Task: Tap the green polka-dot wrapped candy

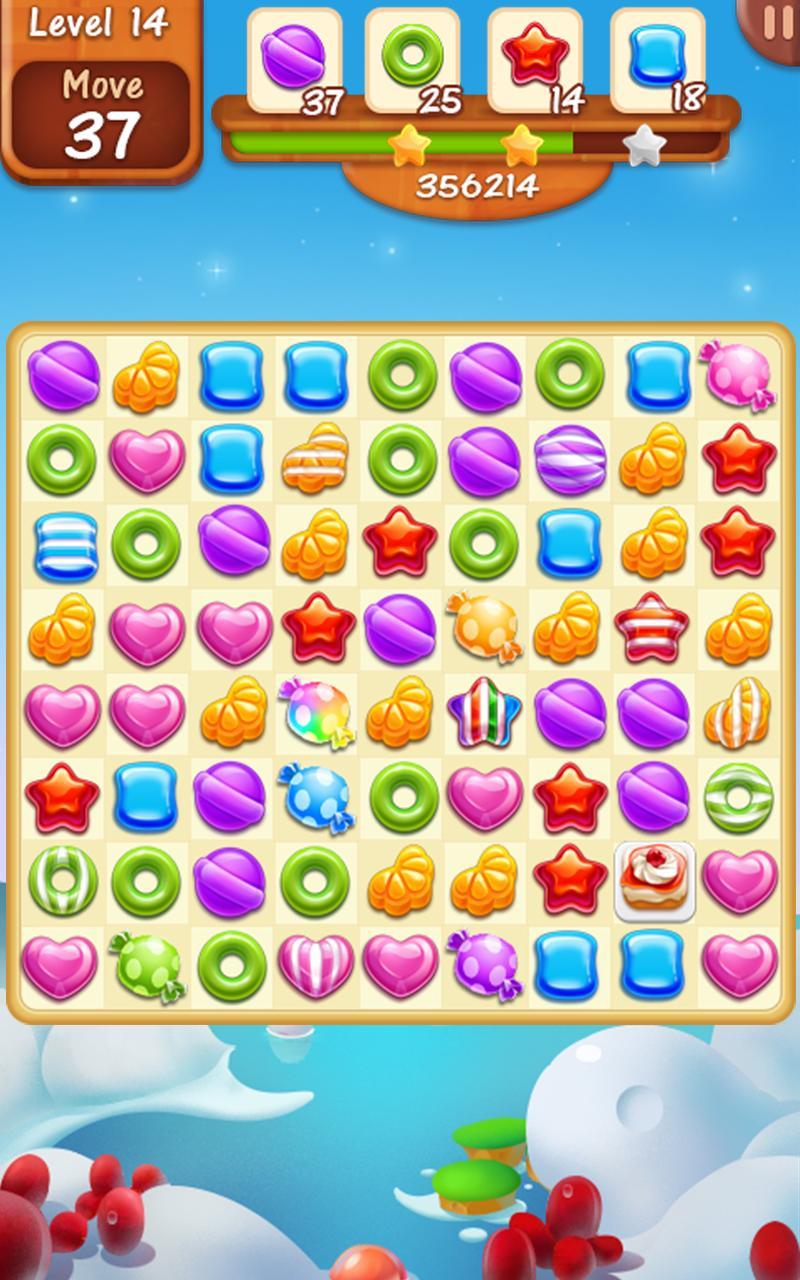Action: pyautogui.click(x=147, y=965)
